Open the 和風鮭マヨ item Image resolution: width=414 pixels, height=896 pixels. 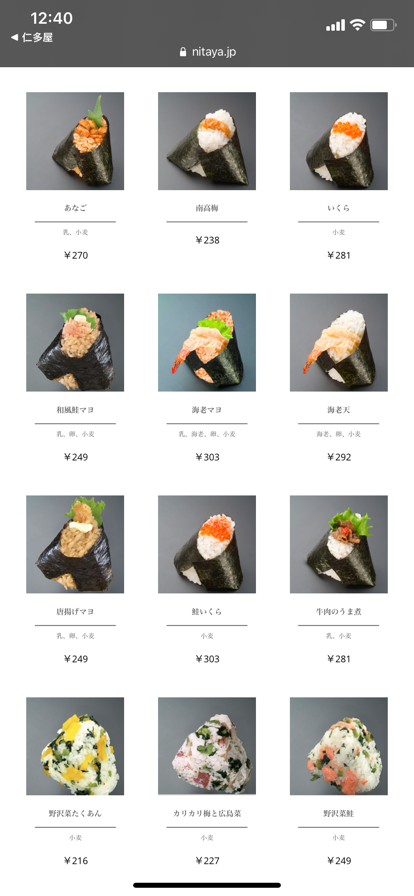[x=75, y=343]
